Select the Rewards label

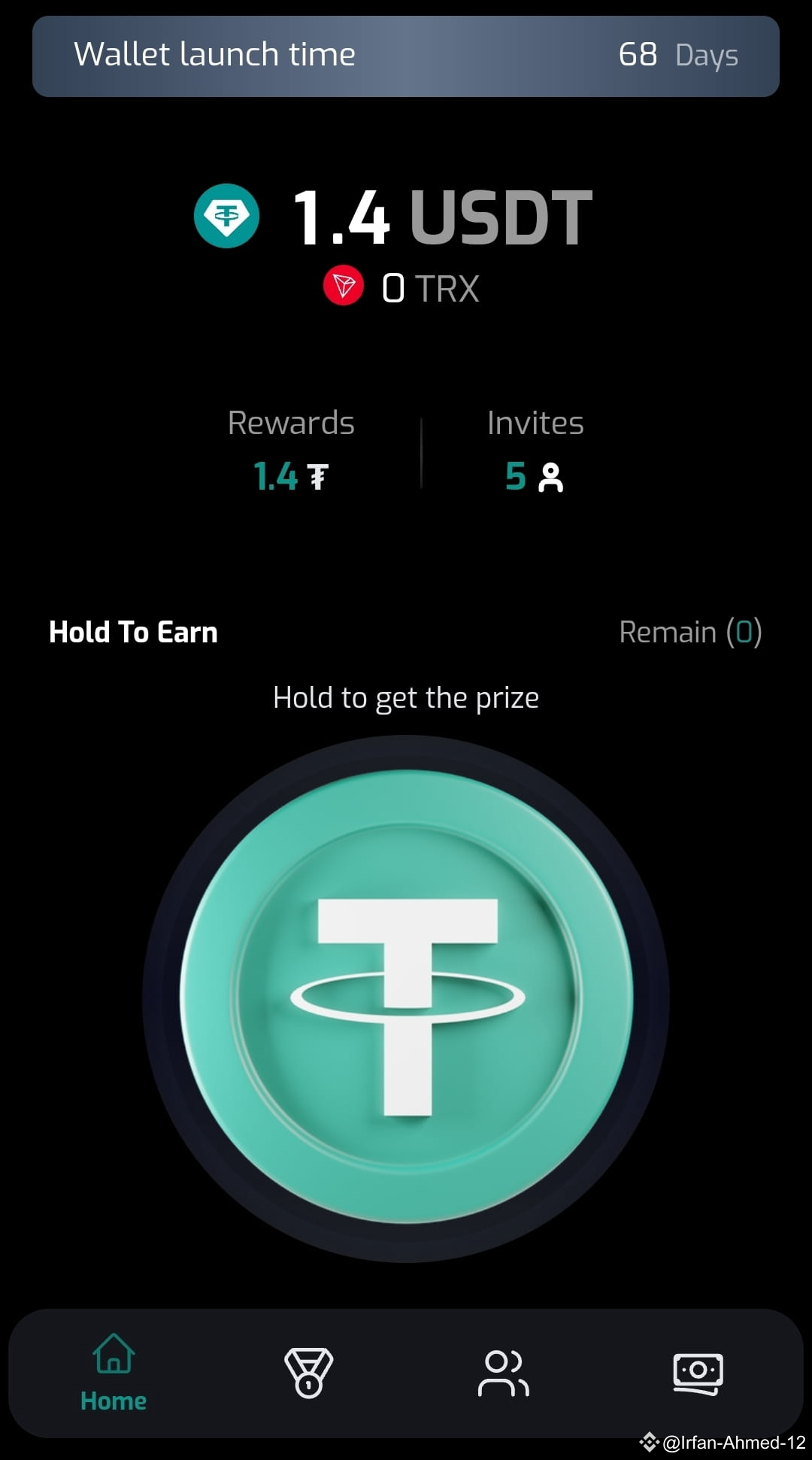tap(291, 423)
